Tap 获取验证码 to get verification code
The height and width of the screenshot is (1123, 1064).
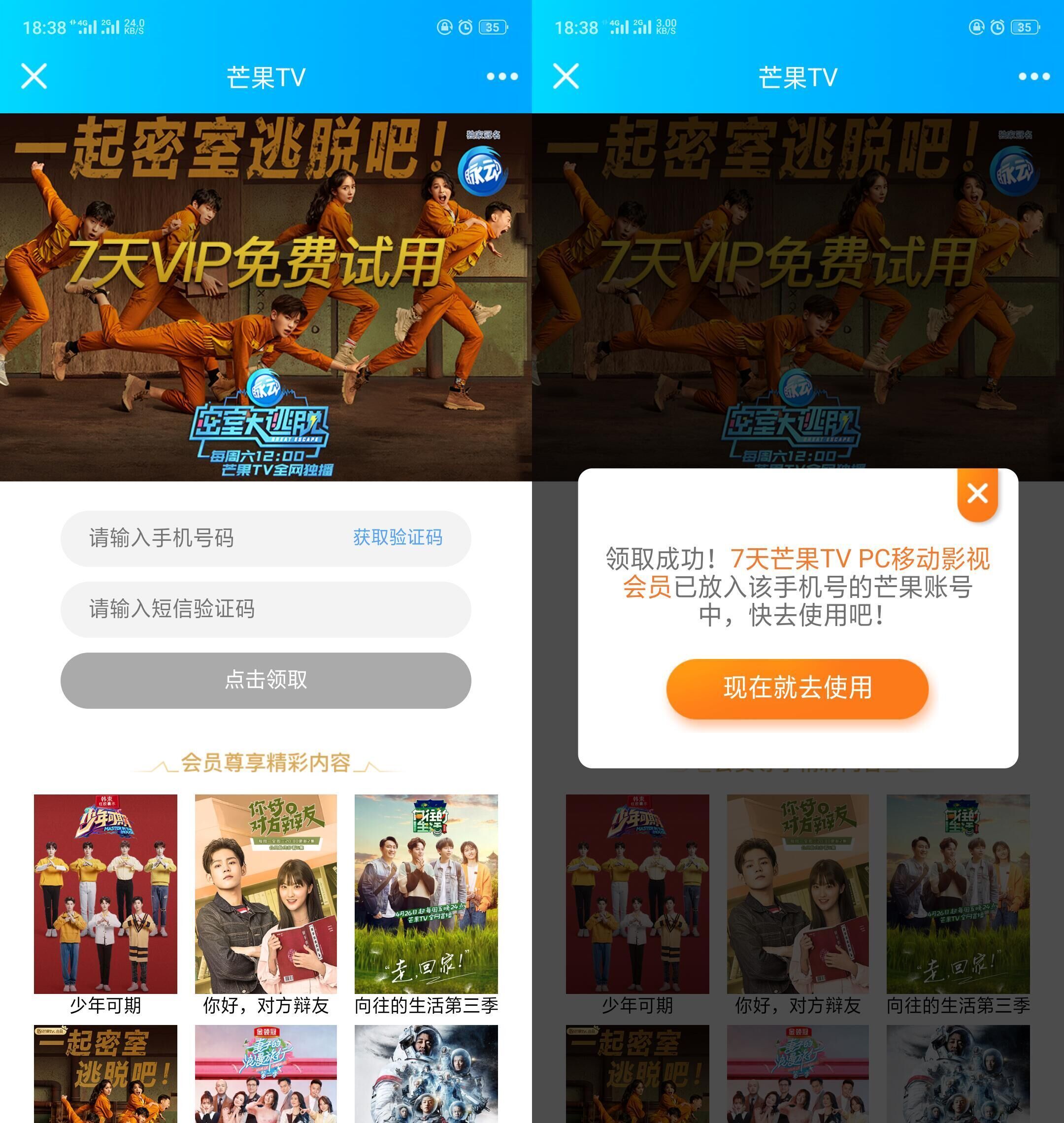[398, 537]
